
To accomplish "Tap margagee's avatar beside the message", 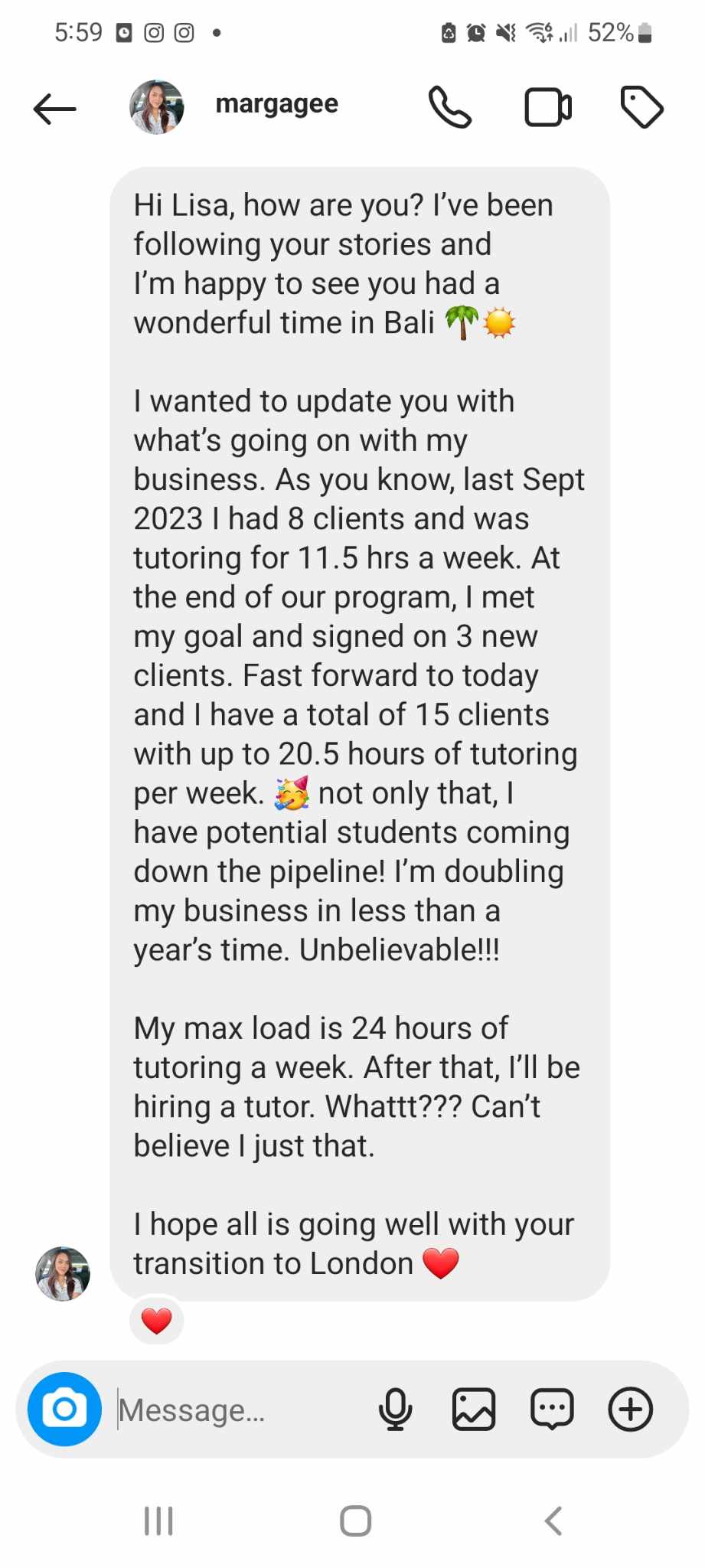I will (x=63, y=1273).
